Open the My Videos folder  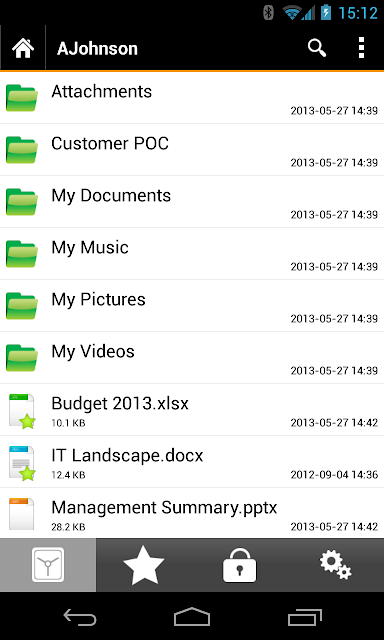click(192, 358)
